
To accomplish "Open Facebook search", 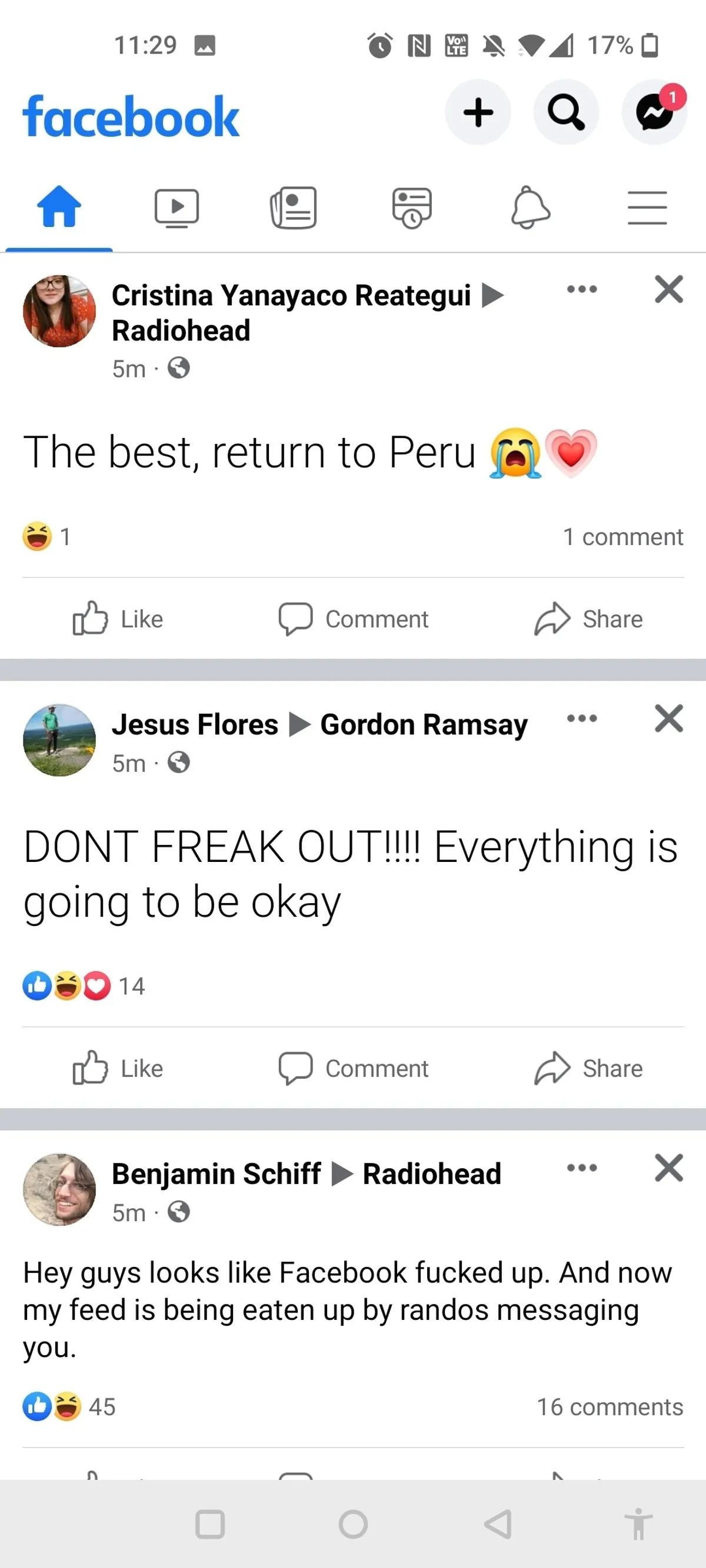I will click(566, 112).
